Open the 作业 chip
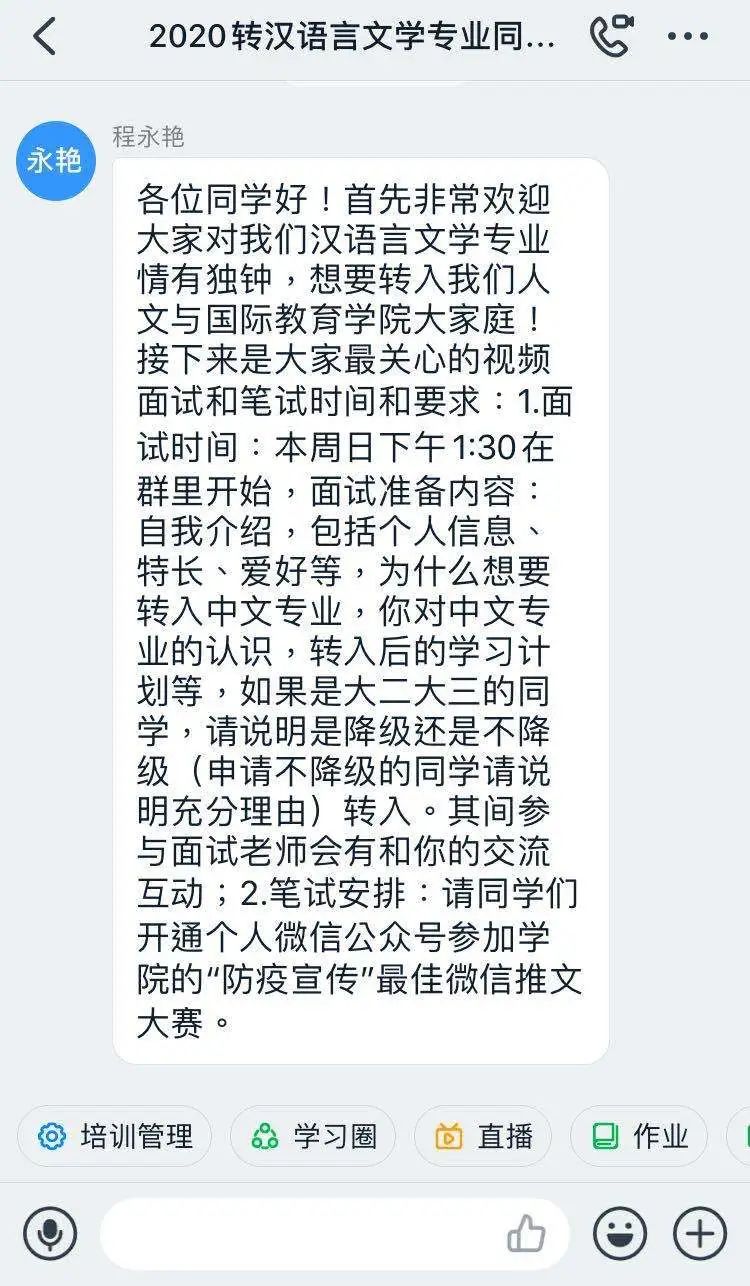This screenshot has width=750, height=1286. 639,1136
